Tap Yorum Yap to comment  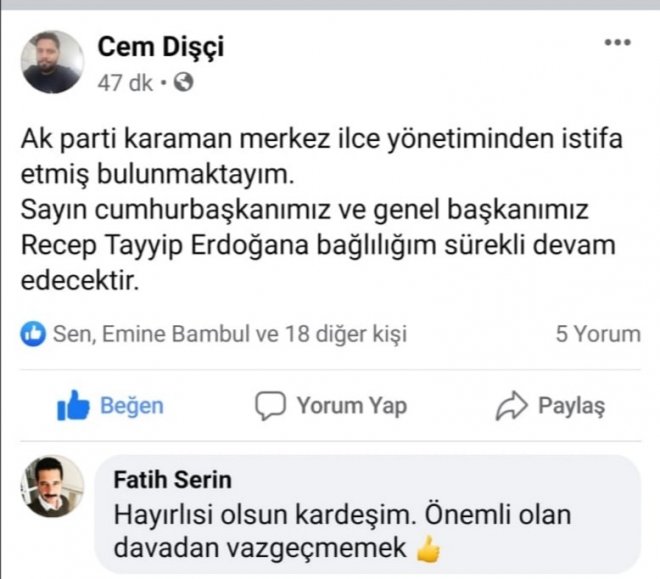[x=331, y=406]
